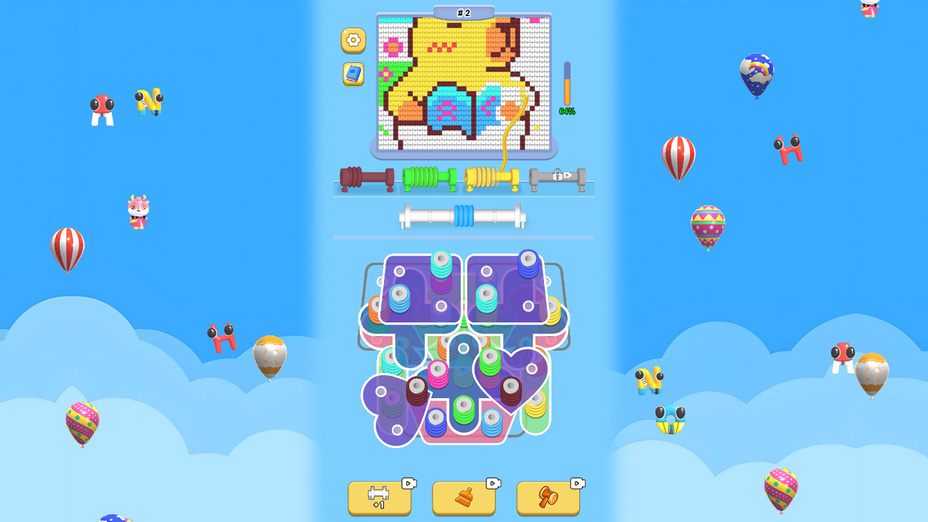The image size is (928, 522).
Task: Unlock the gray locked spool slot
Action: (558, 179)
